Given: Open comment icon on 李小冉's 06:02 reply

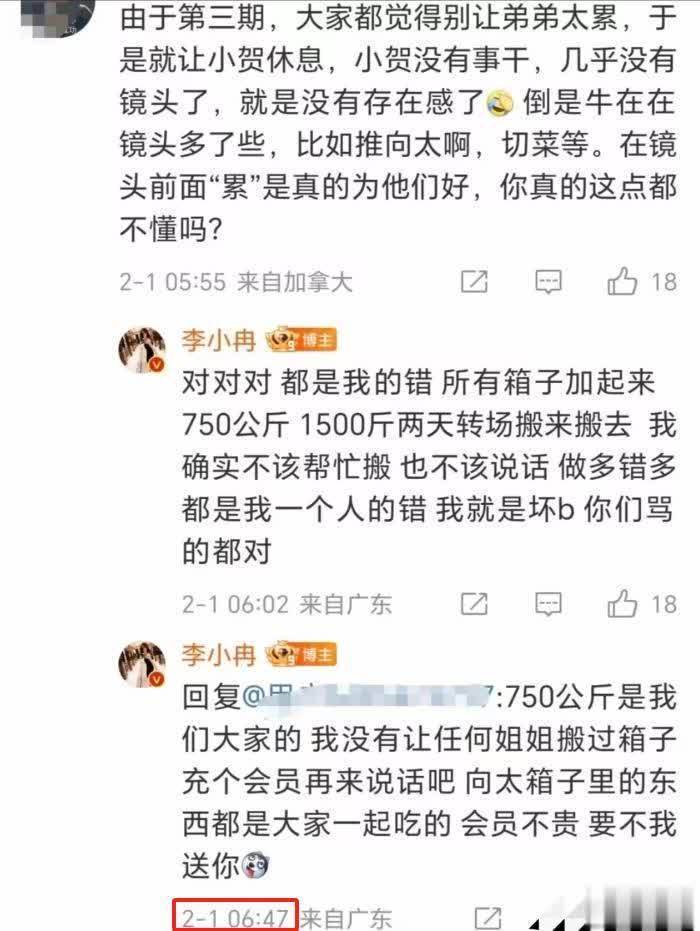Looking at the screenshot, I should [x=548, y=603].
